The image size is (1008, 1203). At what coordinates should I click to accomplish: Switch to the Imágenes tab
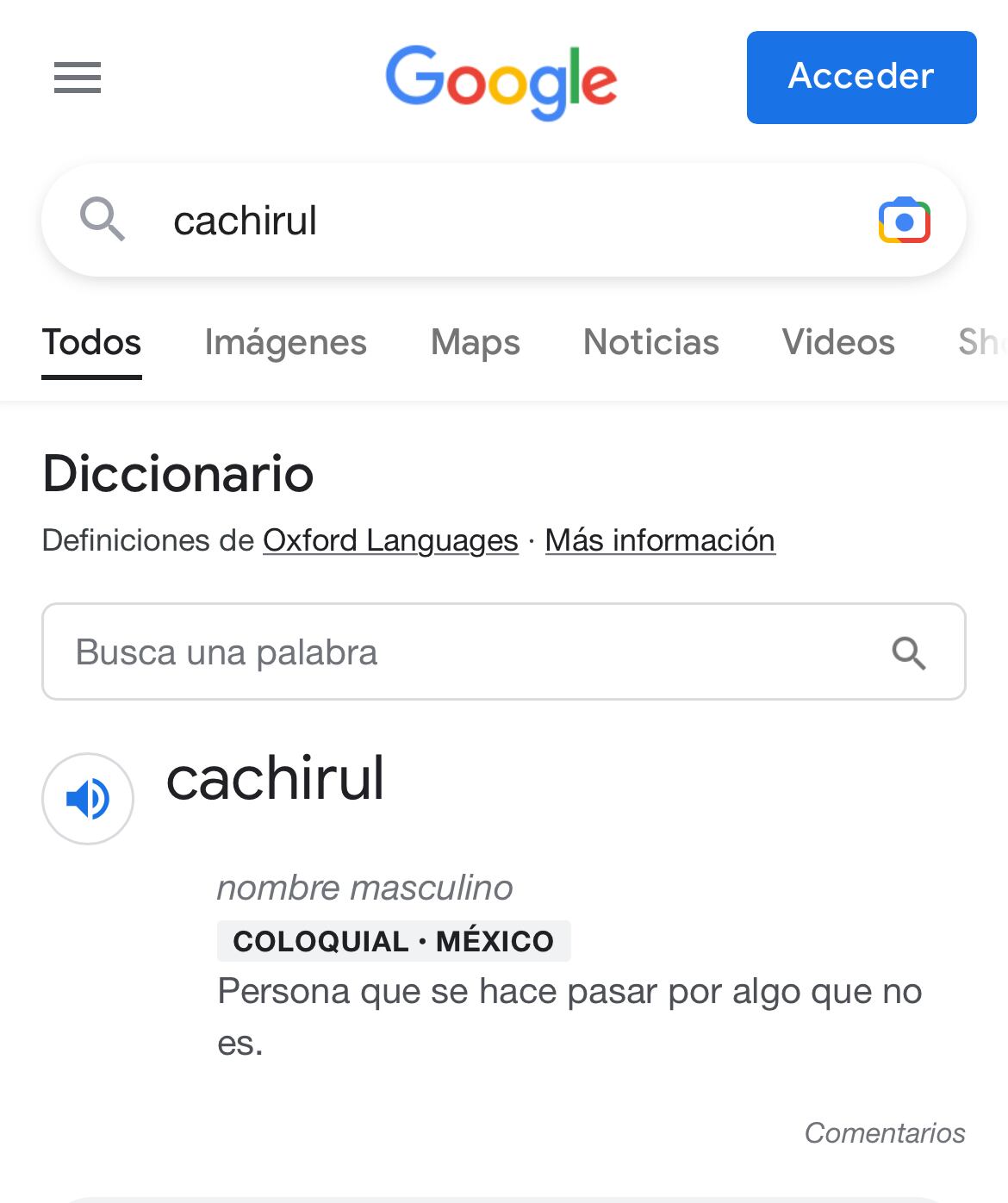point(285,343)
